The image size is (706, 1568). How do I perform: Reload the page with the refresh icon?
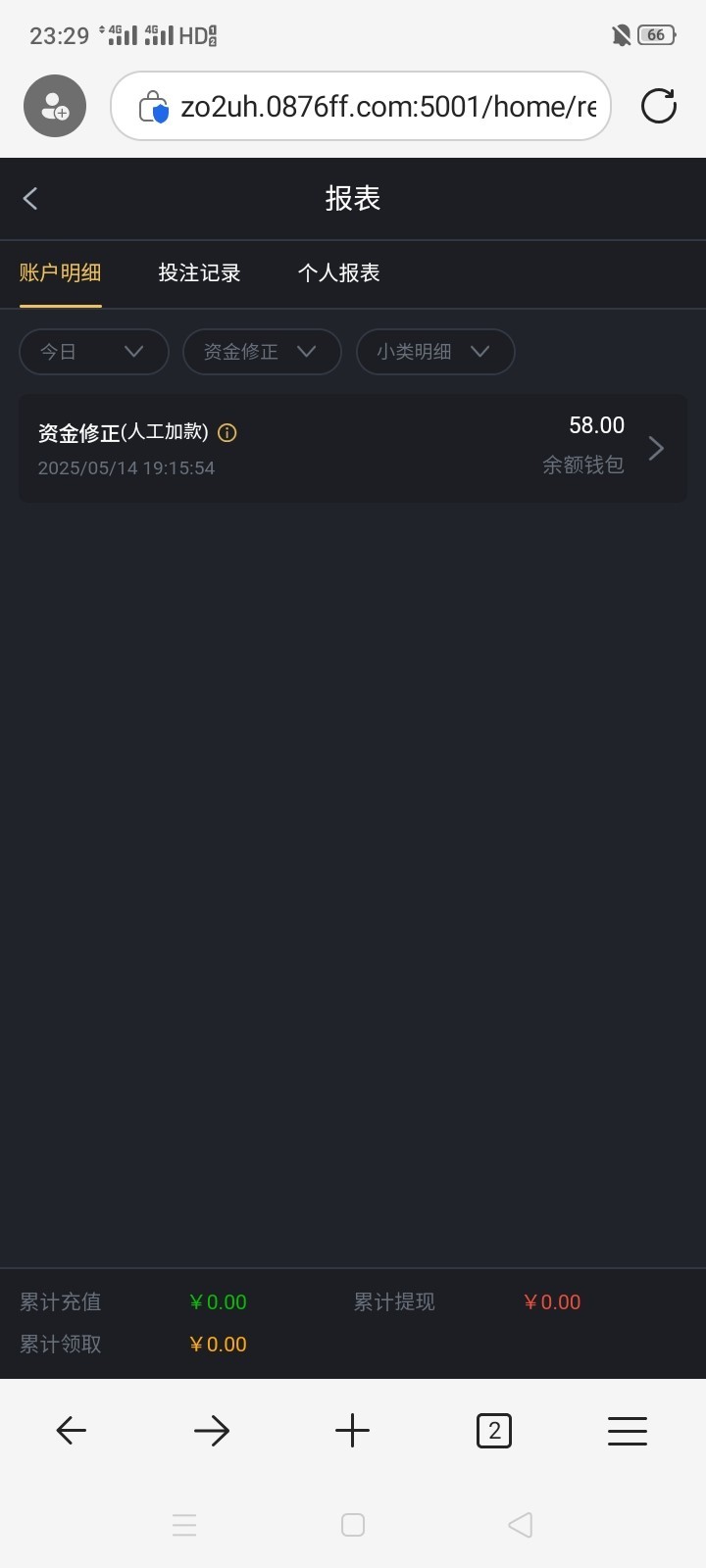[658, 106]
